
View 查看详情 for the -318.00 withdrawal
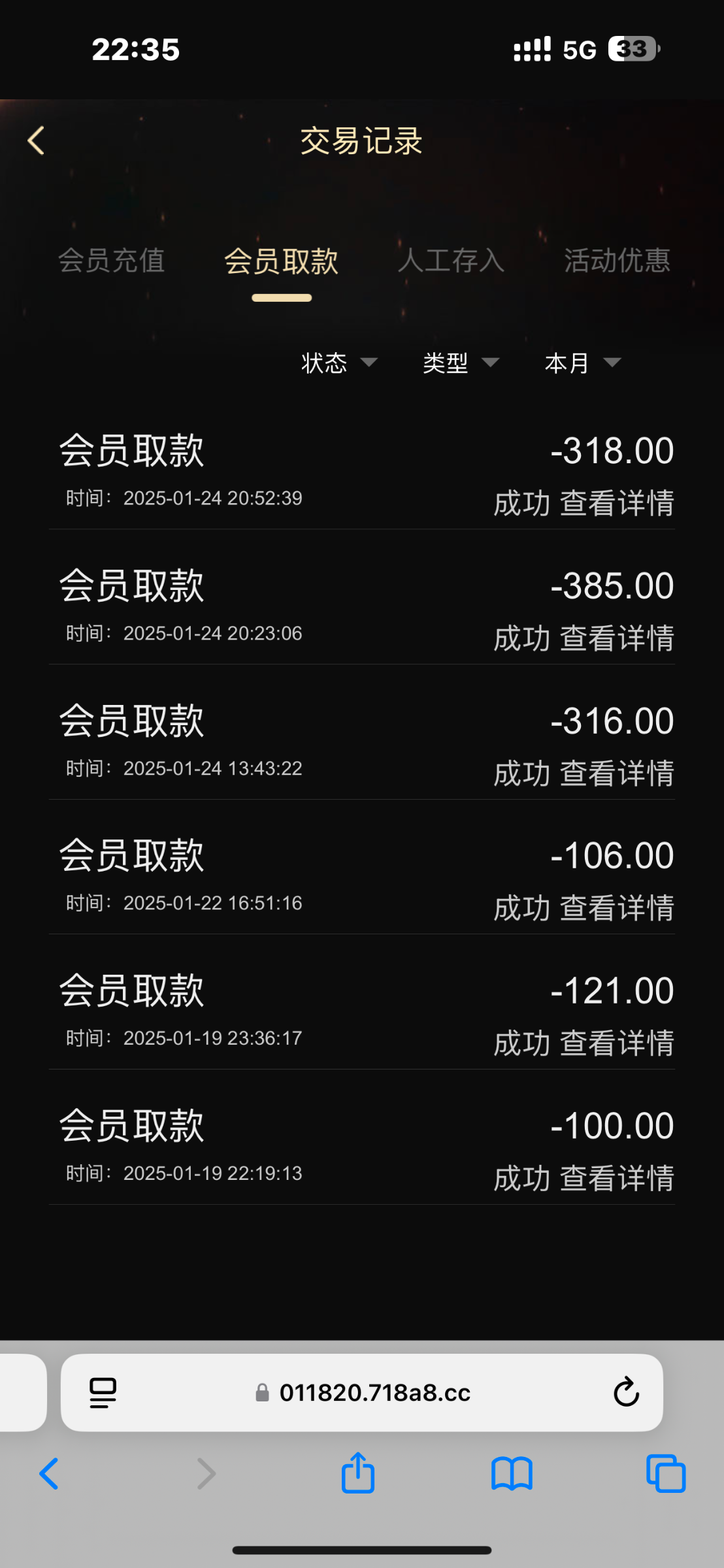pyautogui.click(x=617, y=504)
